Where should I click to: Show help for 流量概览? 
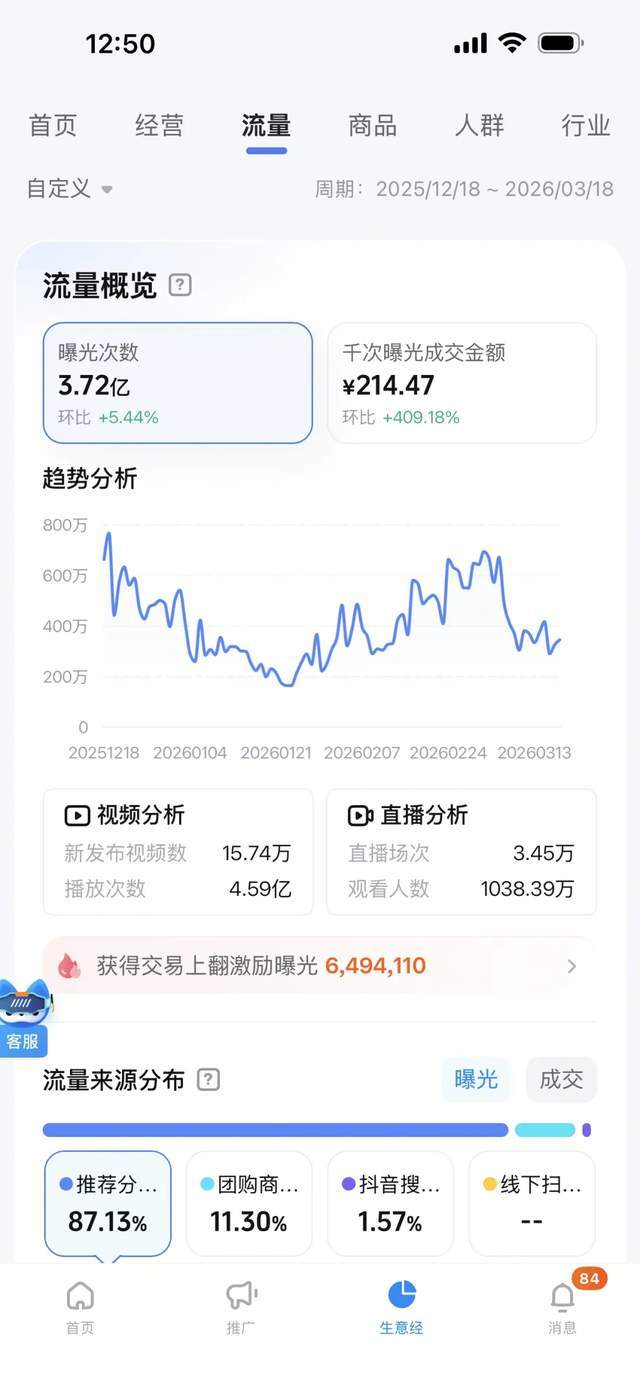[180, 285]
